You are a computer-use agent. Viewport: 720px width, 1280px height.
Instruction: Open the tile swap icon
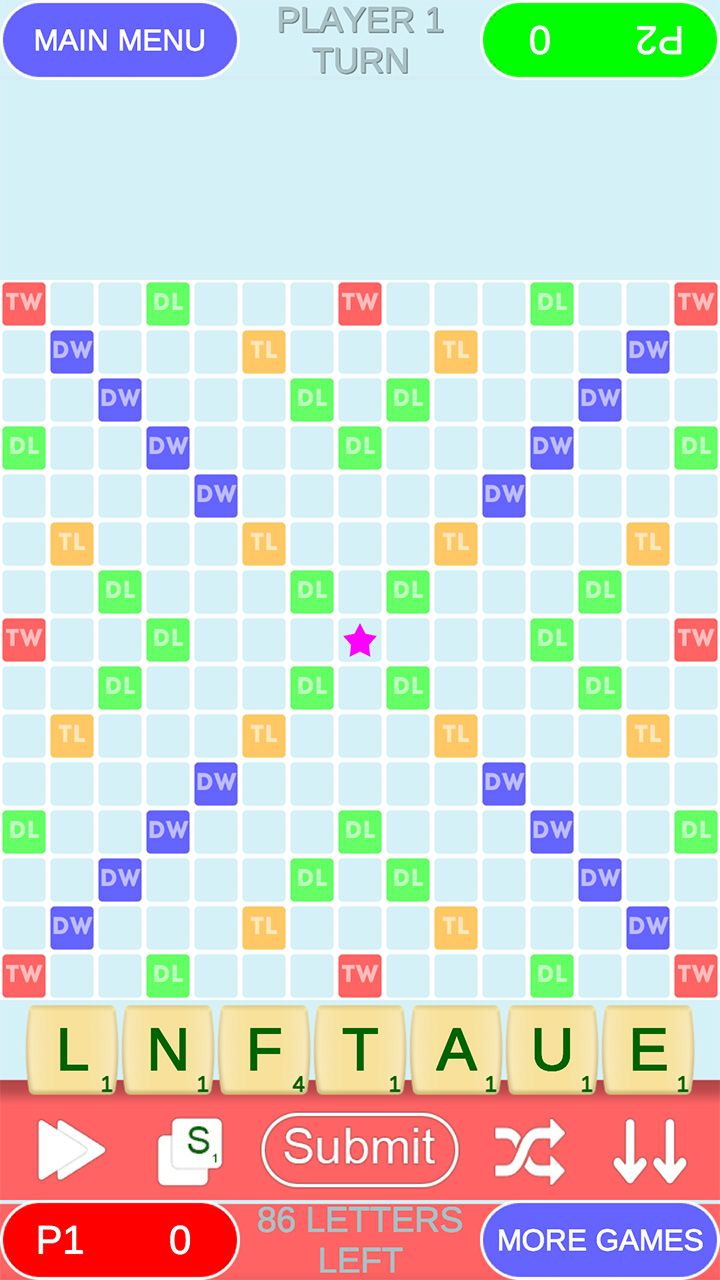coord(191,1151)
